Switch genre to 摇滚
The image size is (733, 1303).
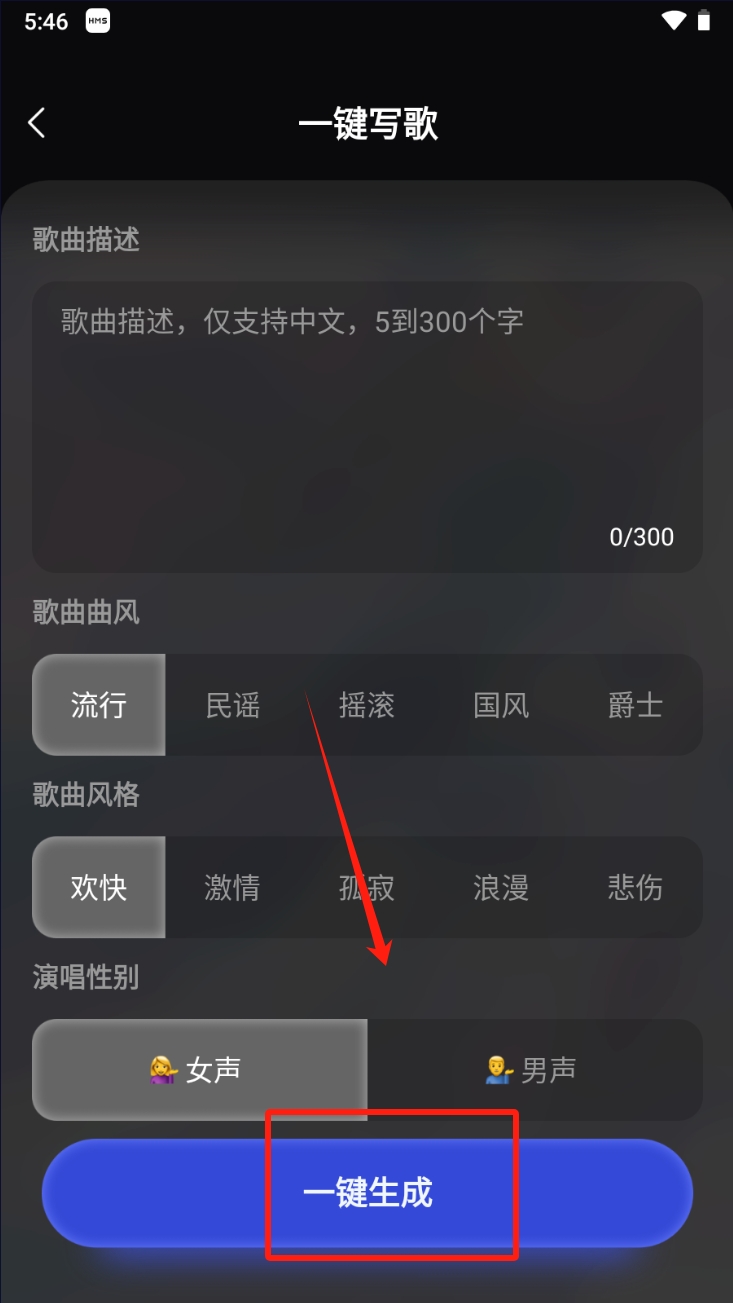coord(367,705)
